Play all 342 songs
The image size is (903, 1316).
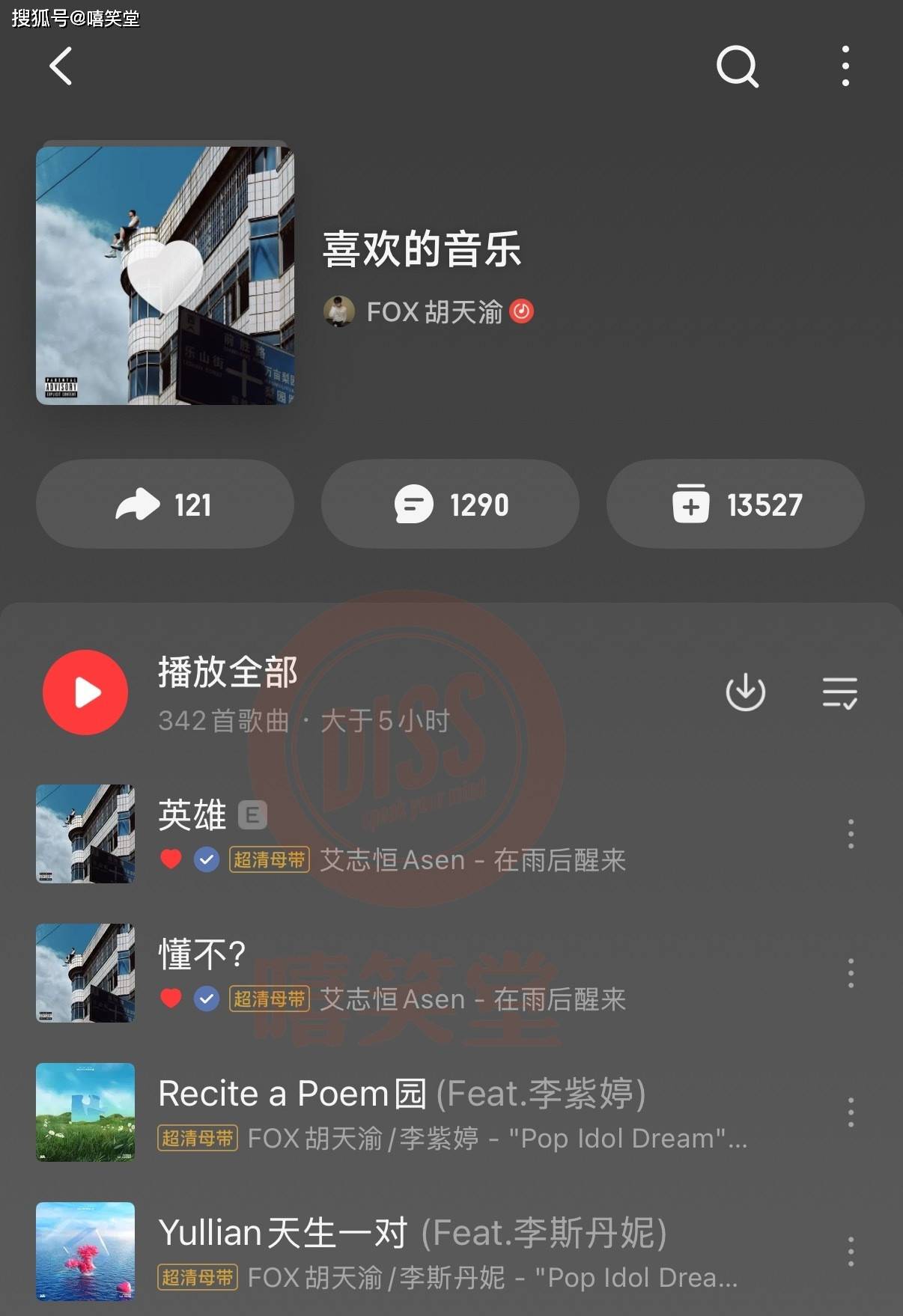tap(85, 692)
